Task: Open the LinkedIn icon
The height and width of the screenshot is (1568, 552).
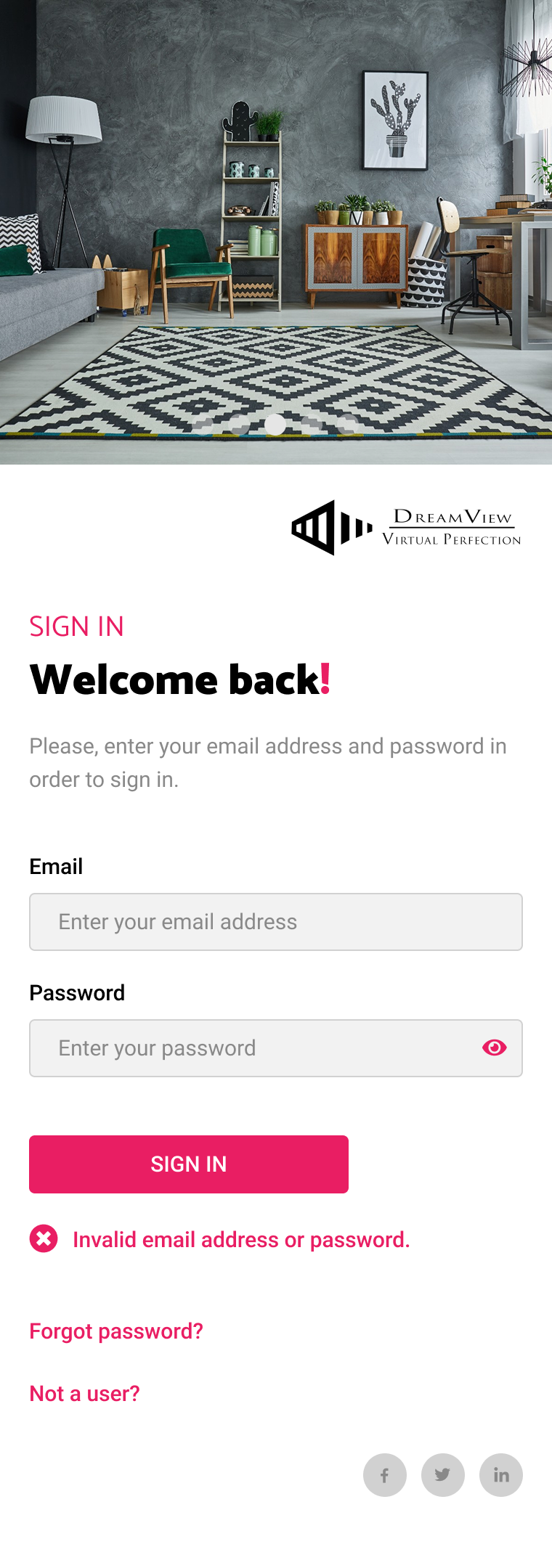Action: click(x=501, y=1475)
